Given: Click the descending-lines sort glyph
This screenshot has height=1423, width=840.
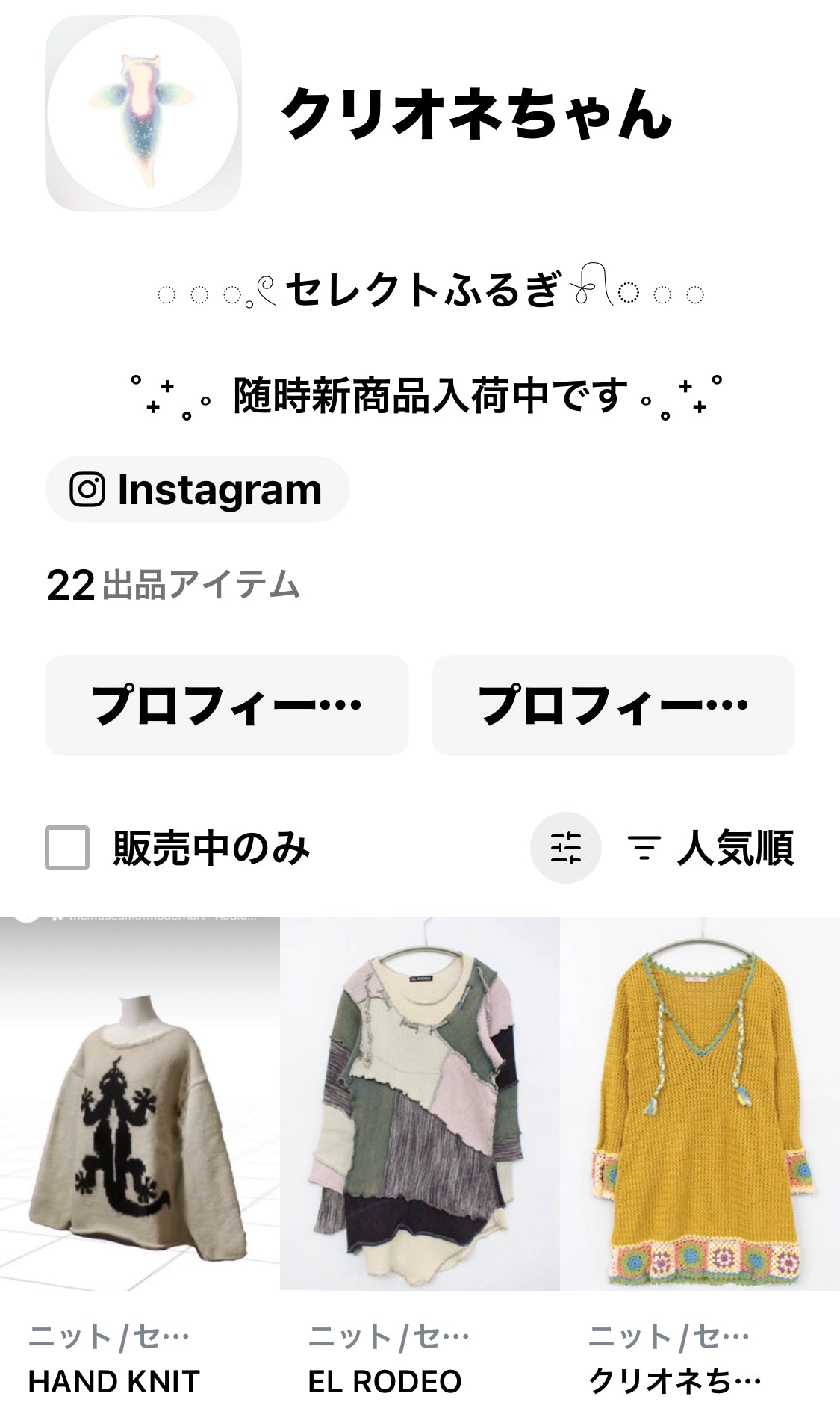Looking at the screenshot, I should tap(644, 849).
